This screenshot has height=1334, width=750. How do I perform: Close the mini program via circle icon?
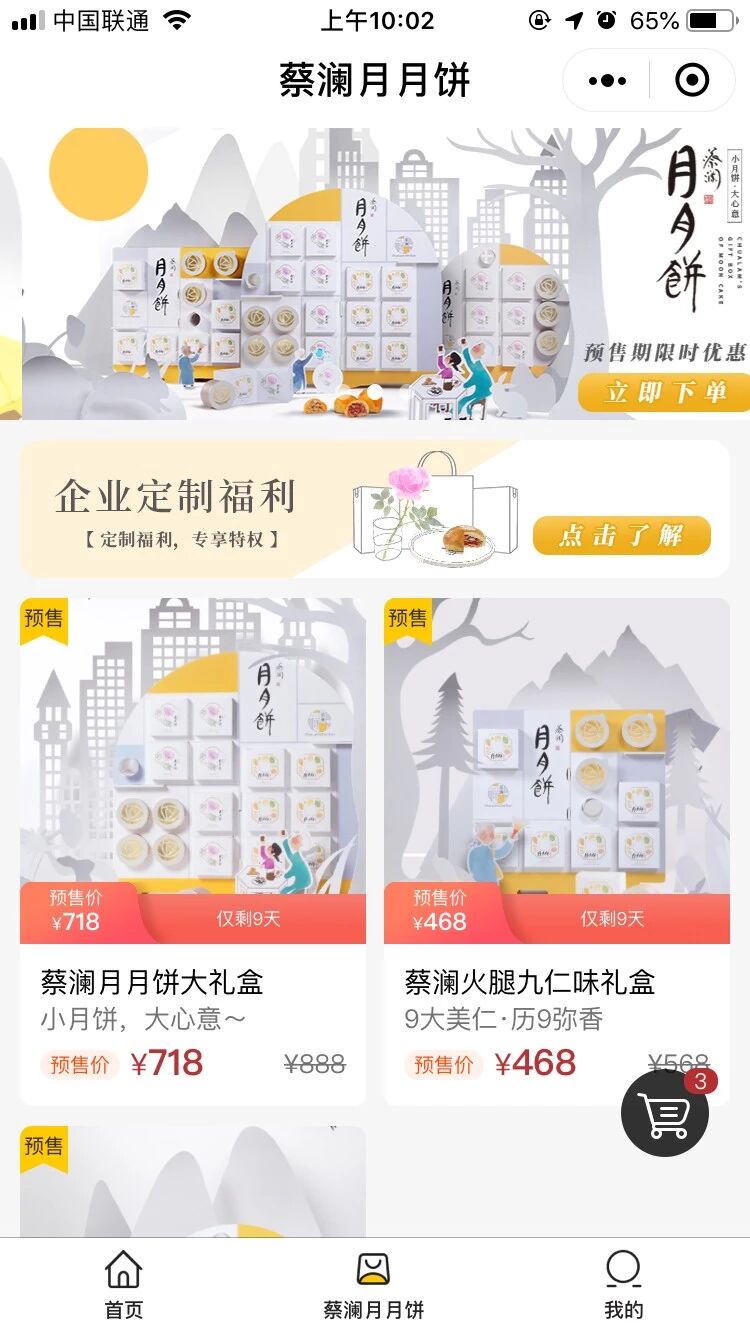692,80
